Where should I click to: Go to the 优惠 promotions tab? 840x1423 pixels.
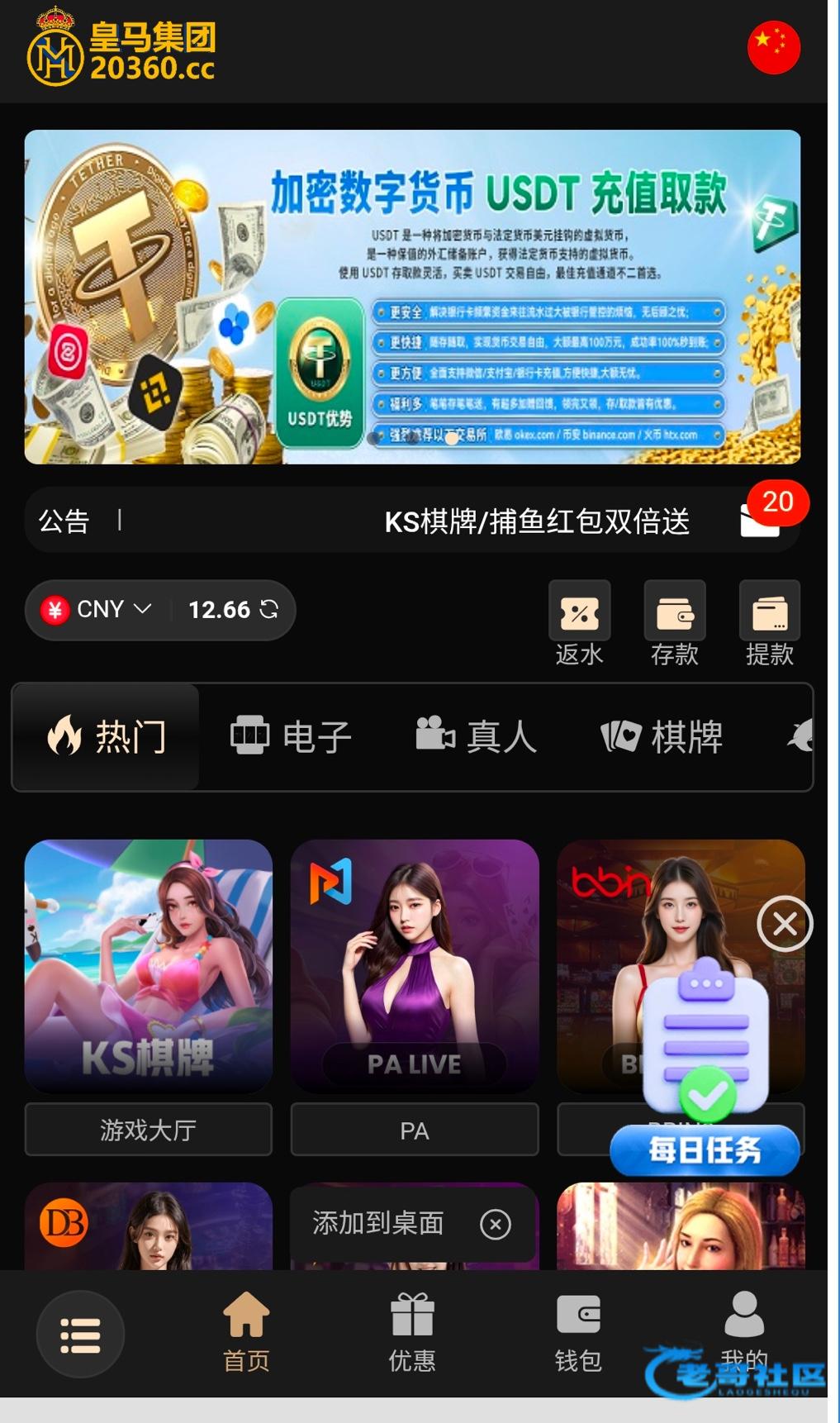point(412,1332)
